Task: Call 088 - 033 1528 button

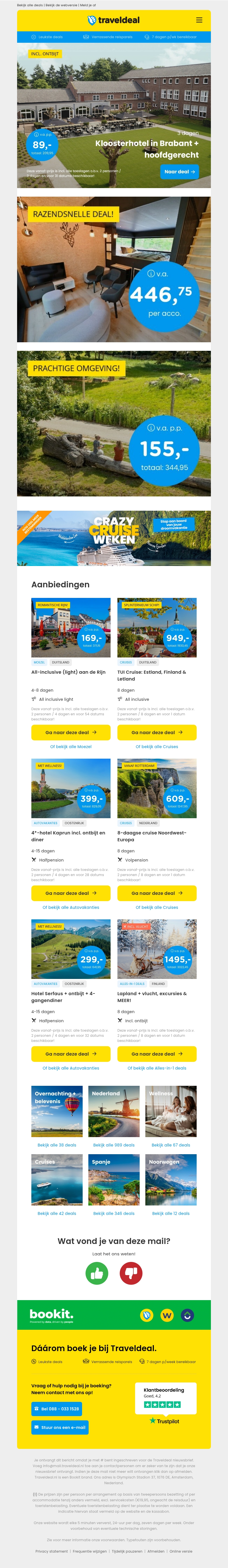Action: (x=56, y=1408)
